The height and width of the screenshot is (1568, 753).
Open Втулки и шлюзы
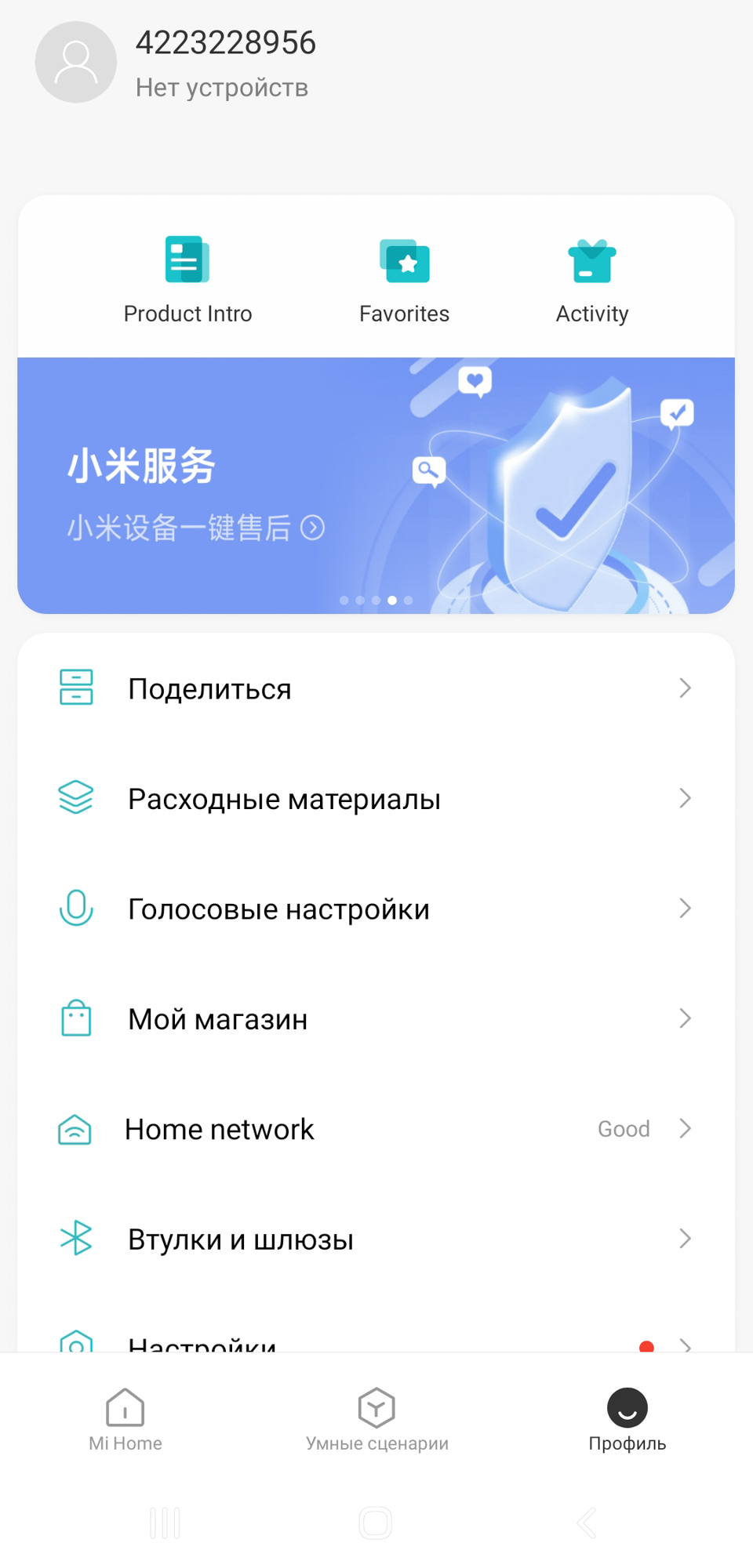[x=376, y=1239]
